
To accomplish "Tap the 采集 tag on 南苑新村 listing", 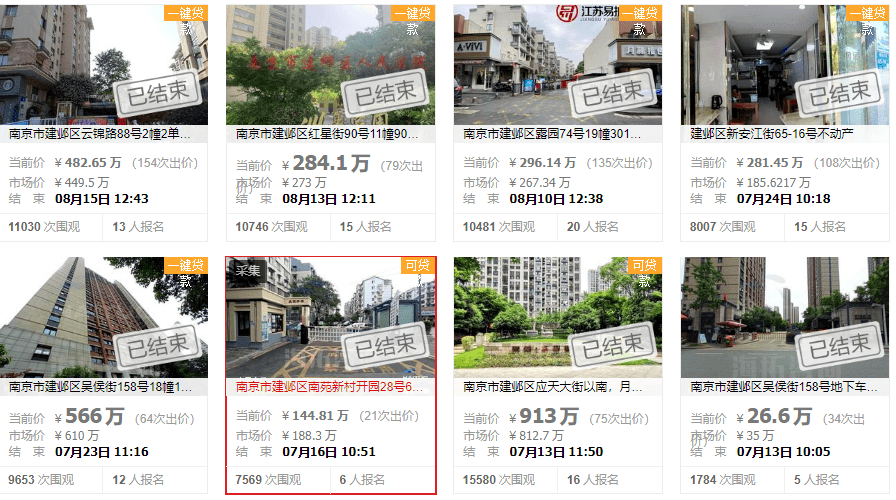I will (248, 268).
